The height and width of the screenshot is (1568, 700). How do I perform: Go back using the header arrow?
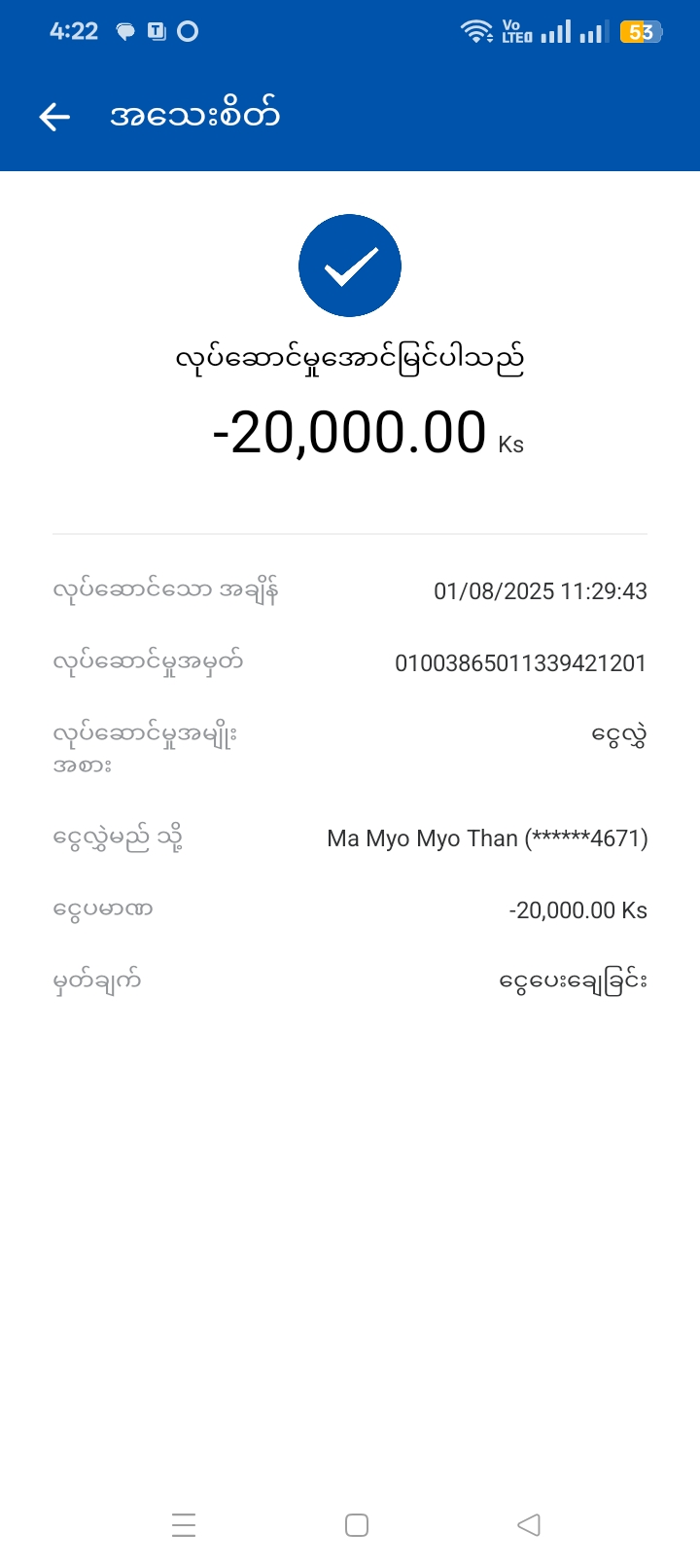54,117
